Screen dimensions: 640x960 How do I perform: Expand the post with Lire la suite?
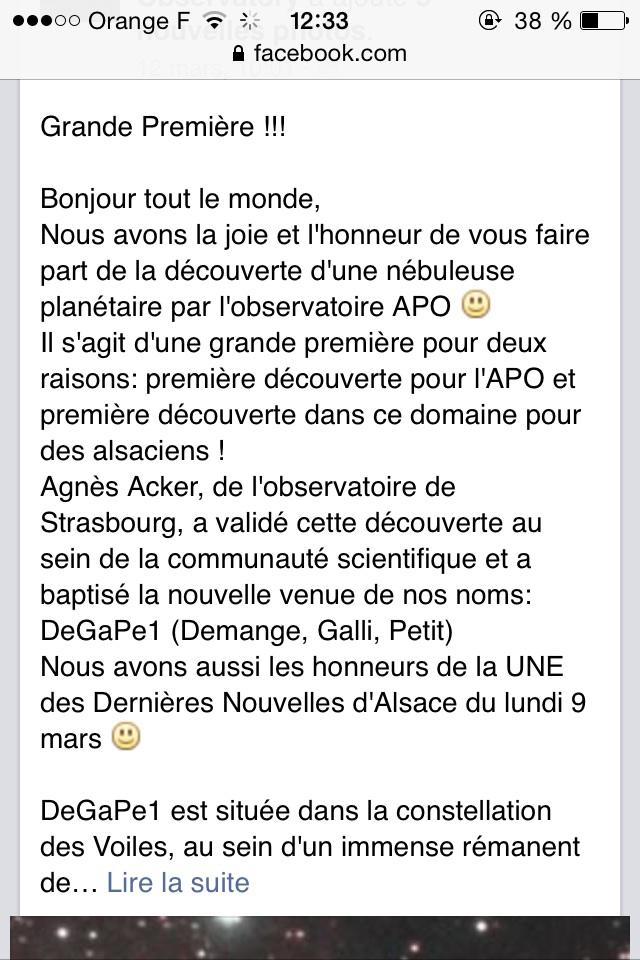pyautogui.click(x=178, y=882)
